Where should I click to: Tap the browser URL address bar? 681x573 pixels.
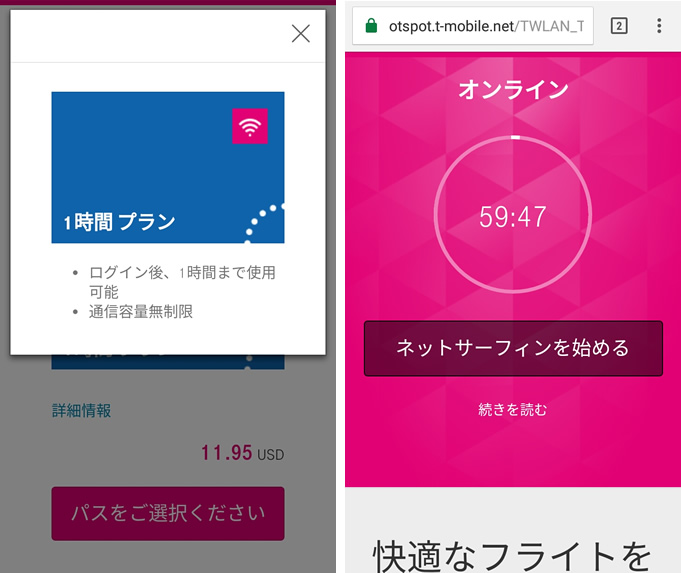click(474, 26)
